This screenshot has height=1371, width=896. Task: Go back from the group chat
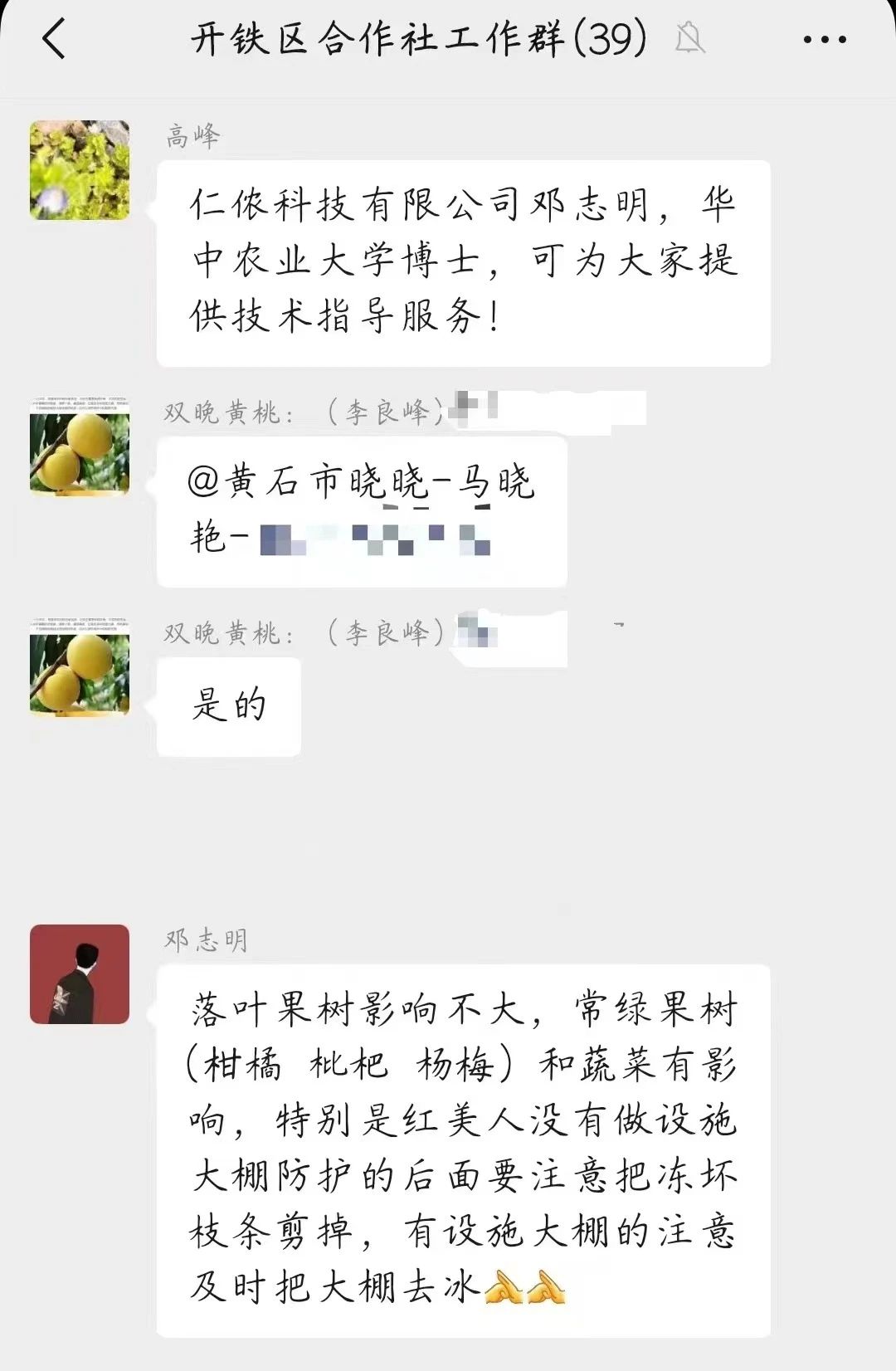pos(54,39)
